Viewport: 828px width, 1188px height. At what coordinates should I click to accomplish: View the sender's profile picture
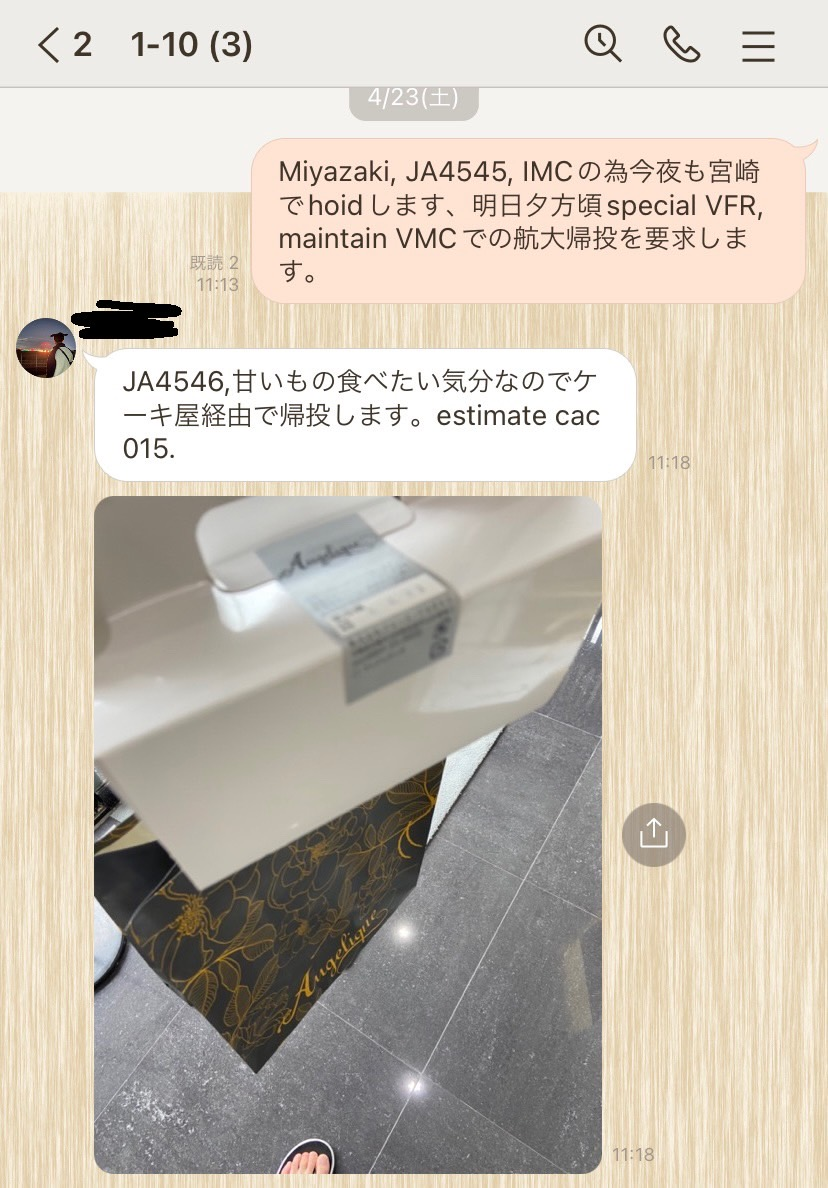tap(46, 348)
